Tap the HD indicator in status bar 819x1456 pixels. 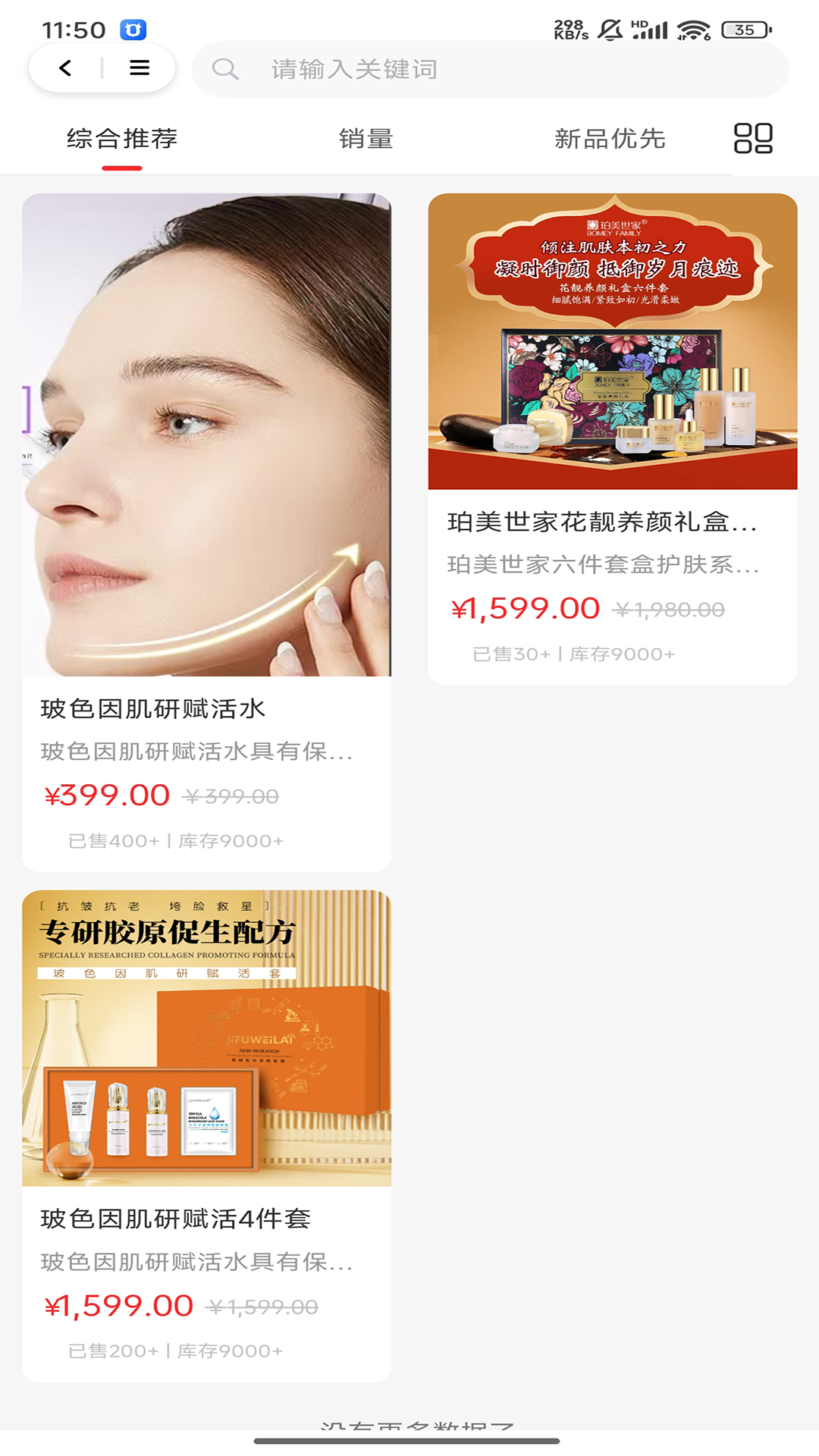click(638, 23)
